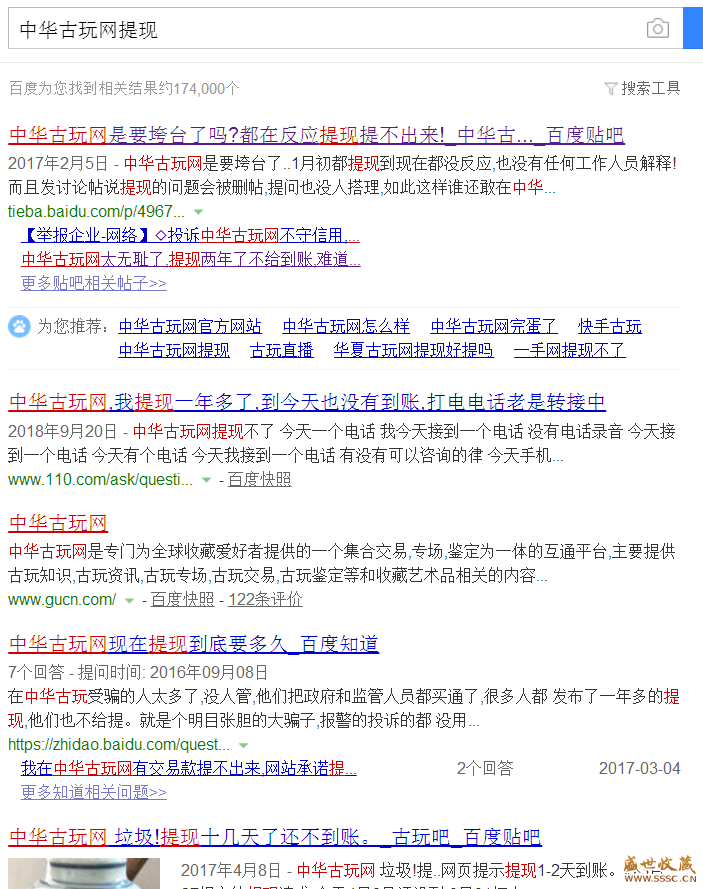Select recommended search 中华古玩网怎么样
This screenshot has width=703, height=889.
[x=346, y=326]
